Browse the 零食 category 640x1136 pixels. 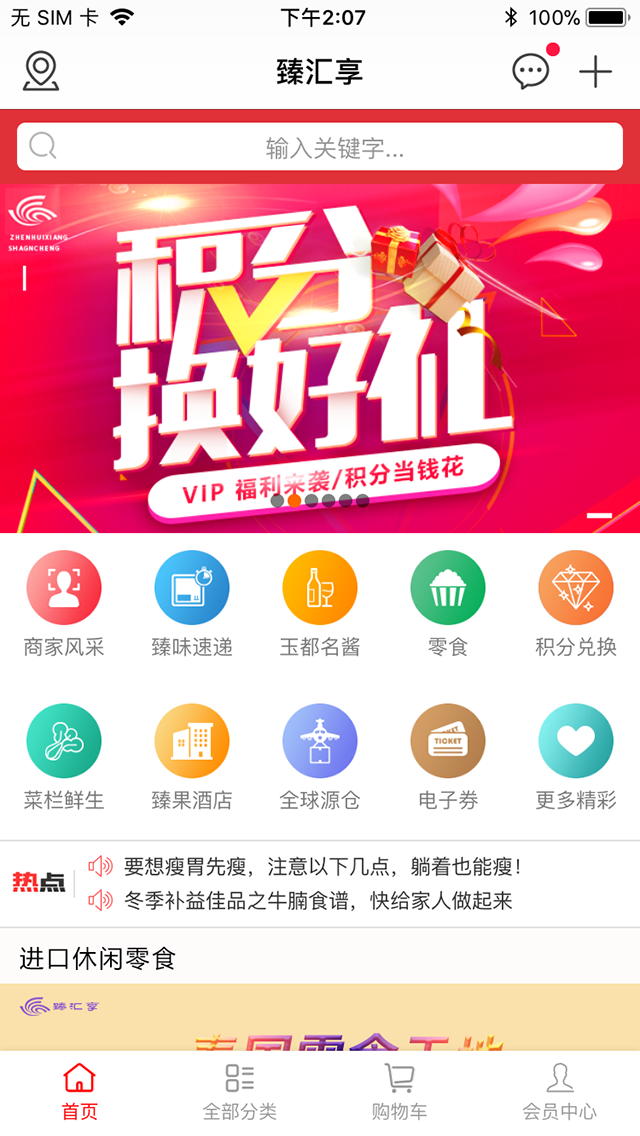[x=448, y=604]
